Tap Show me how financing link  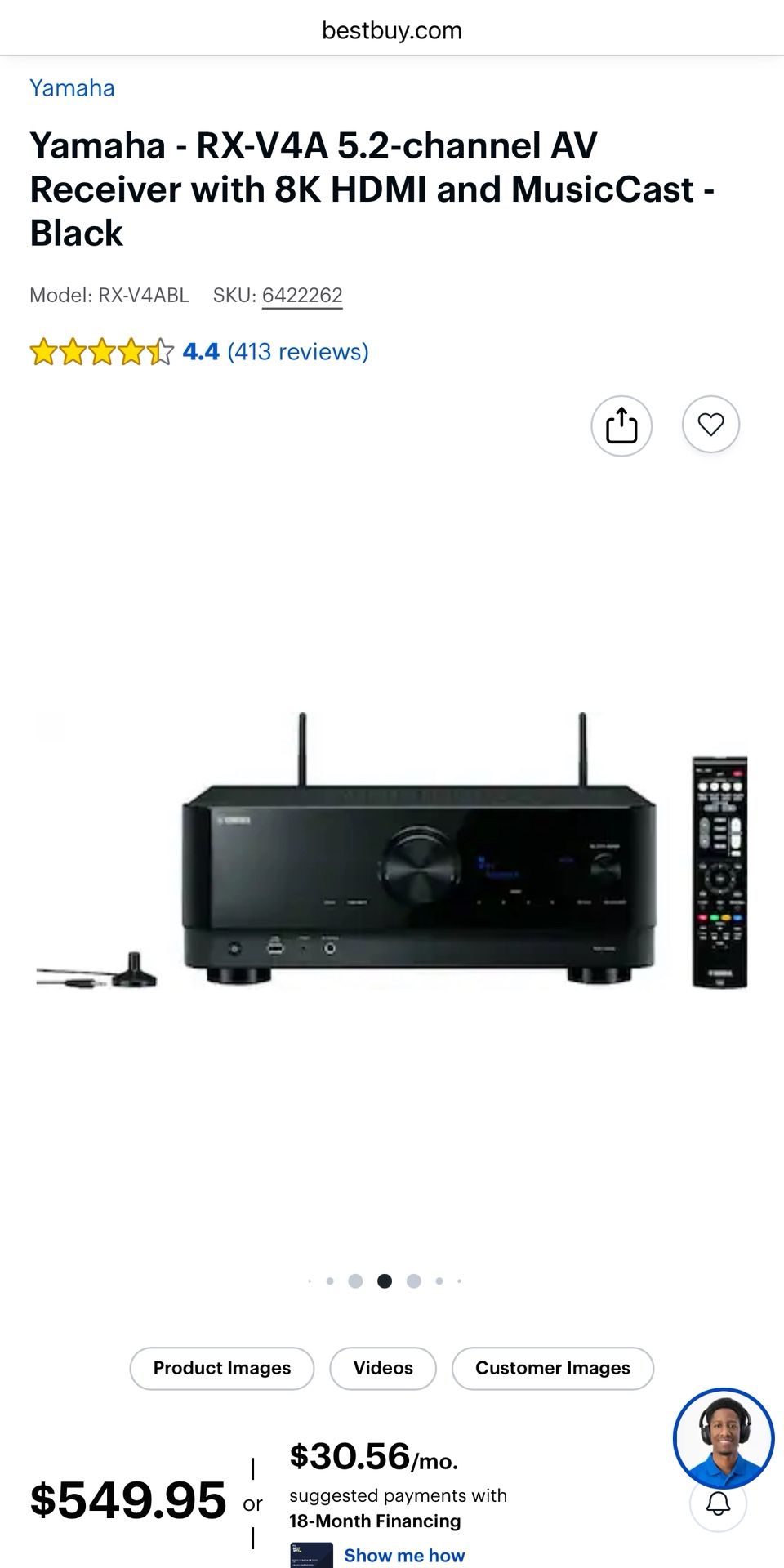[x=403, y=1555]
